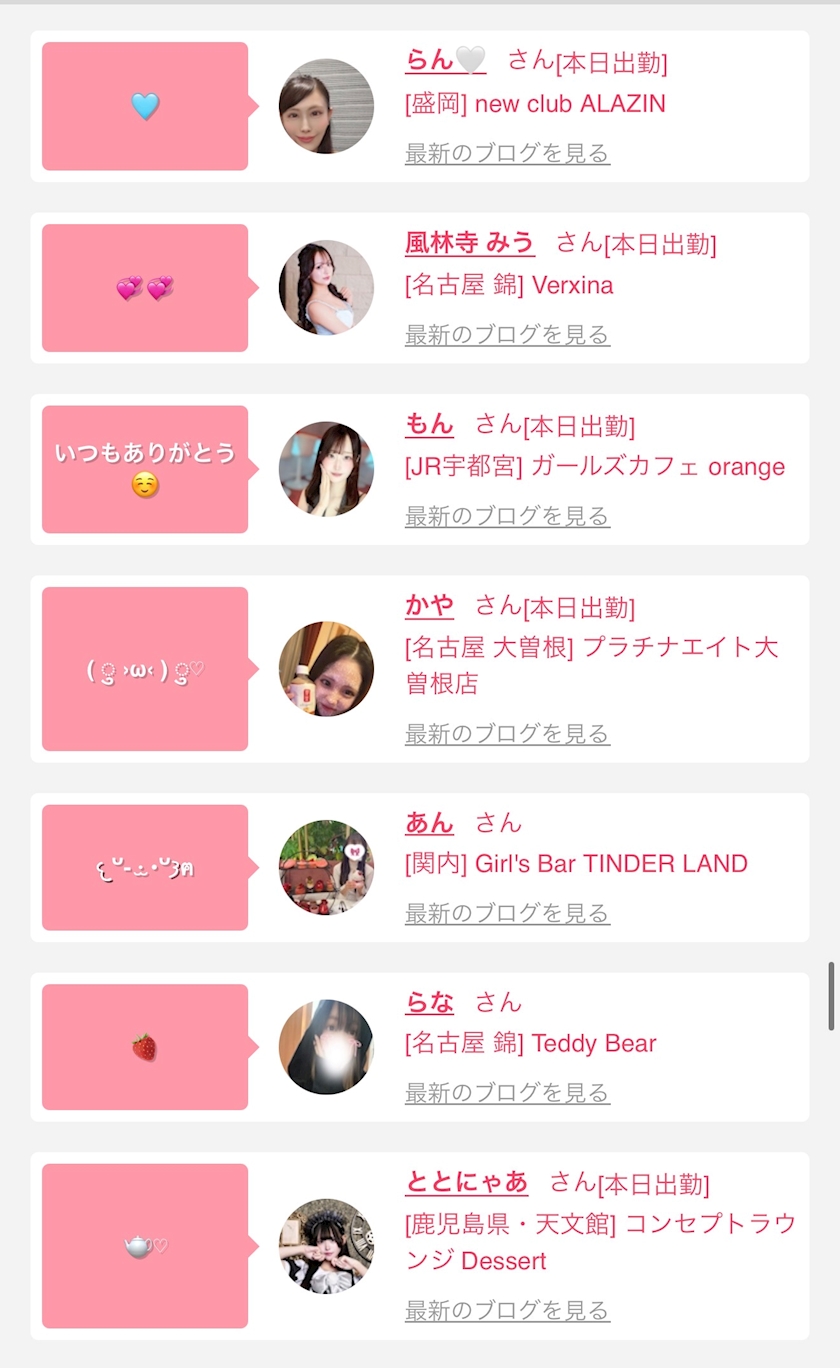Screen dimensions: 840x1368
Task: Open もん's profile name link
Action: (x=429, y=424)
